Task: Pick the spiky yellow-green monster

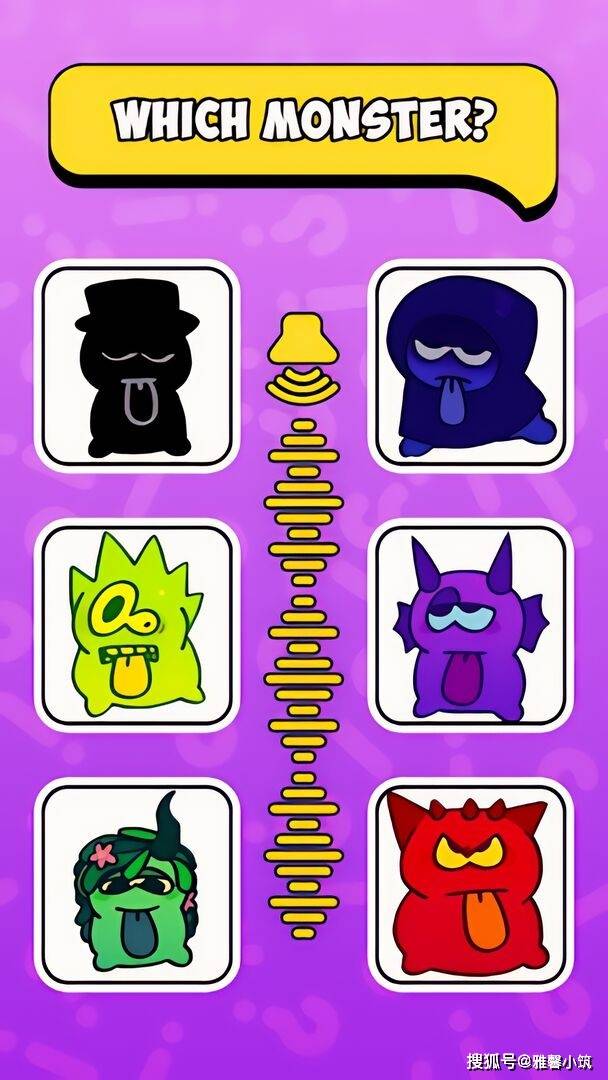Action: [137, 625]
